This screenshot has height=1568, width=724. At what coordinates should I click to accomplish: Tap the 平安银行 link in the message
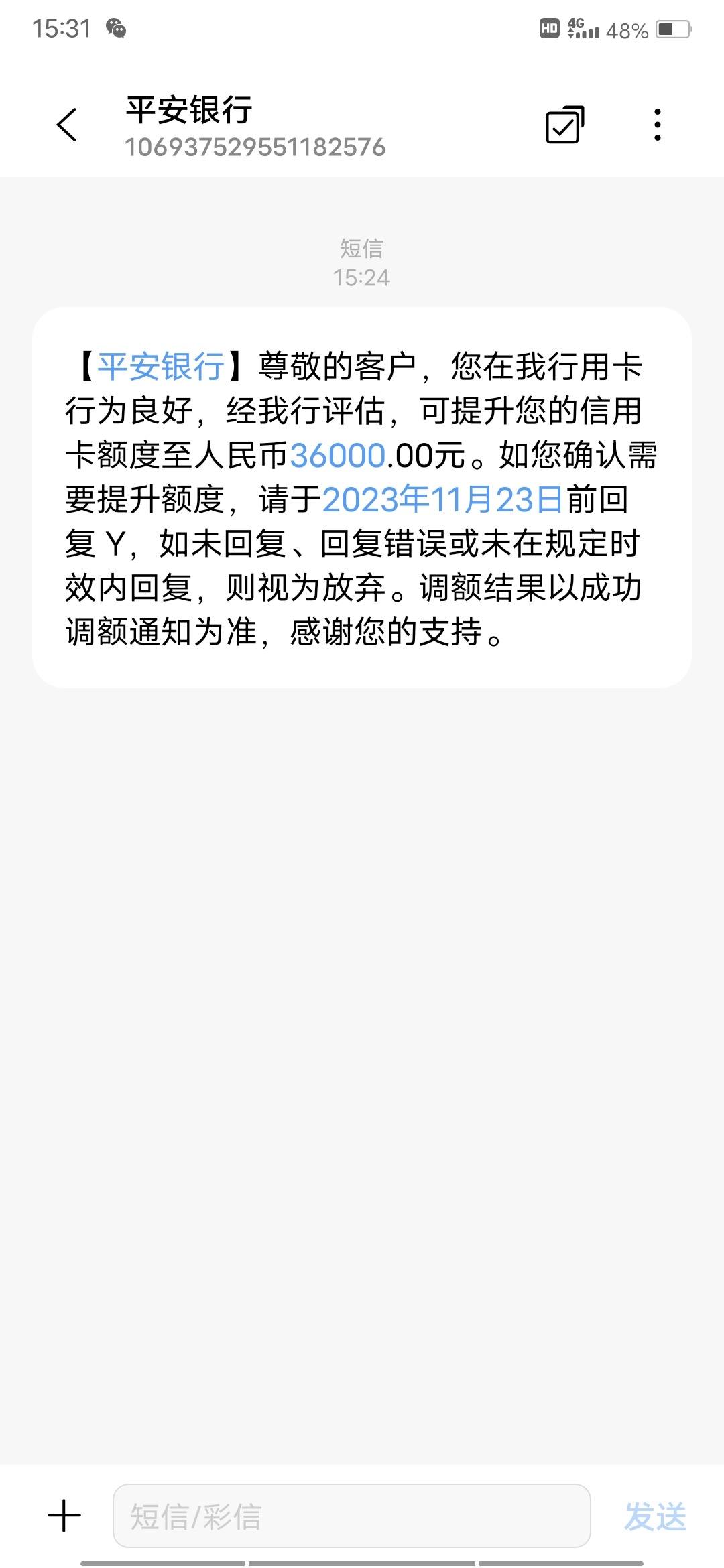[161, 366]
